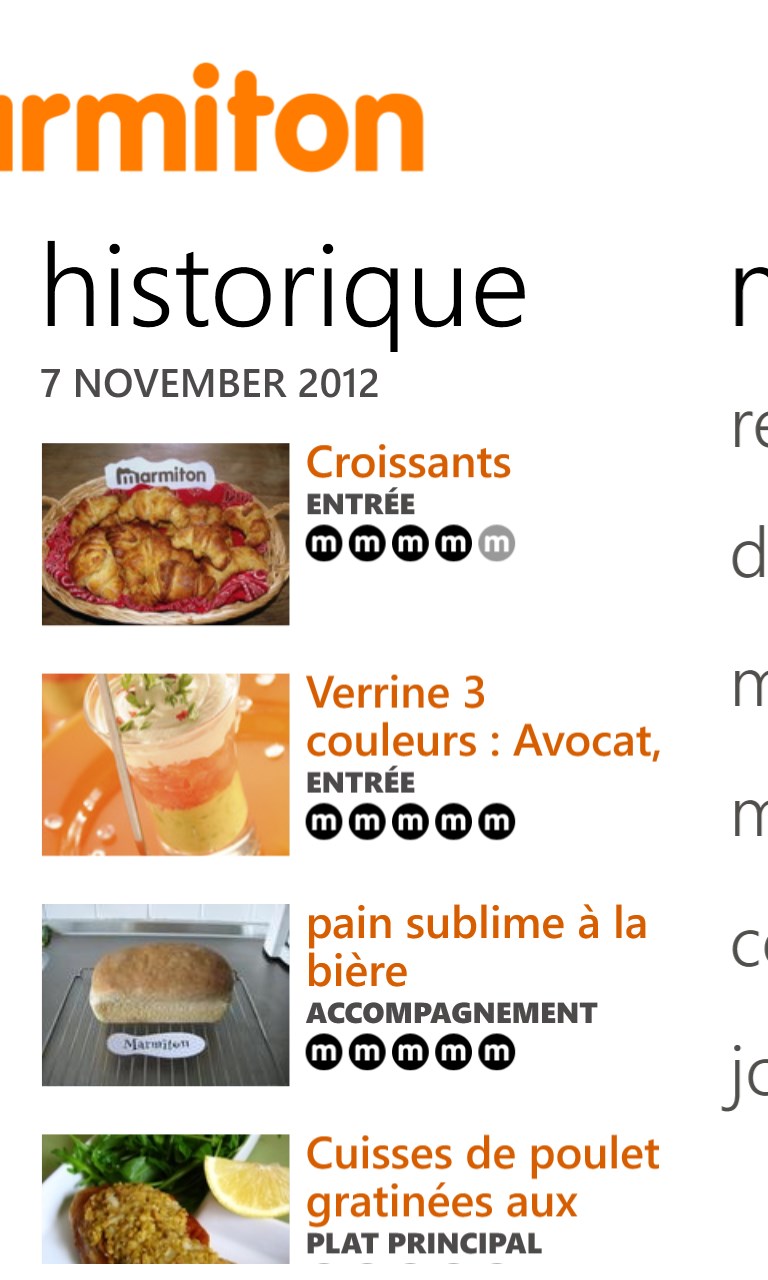This screenshot has height=1280, width=768.
Task: Open the Verrine 3 couleurs recipe
Action: pos(482,717)
